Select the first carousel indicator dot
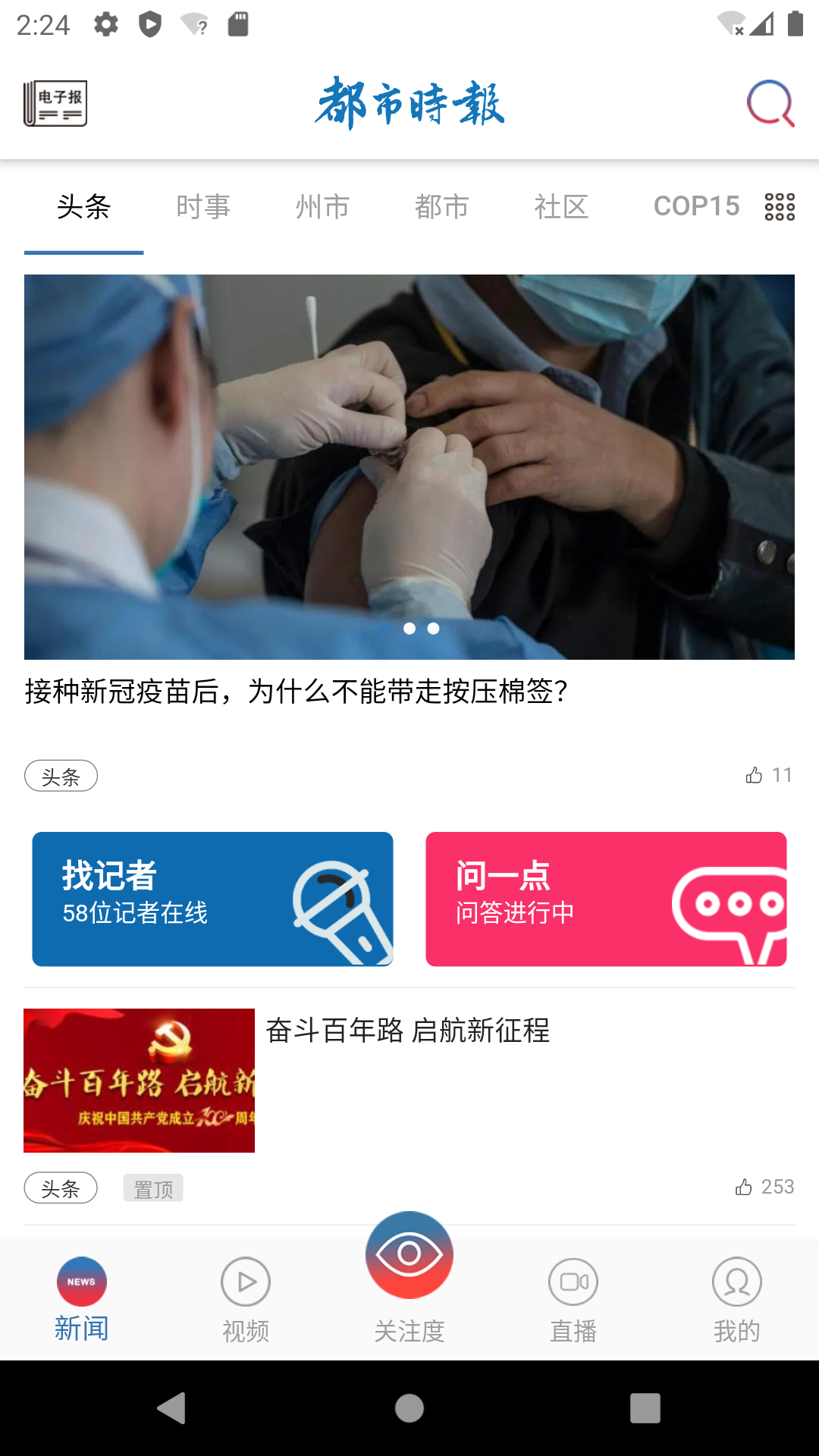This screenshot has width=819, height=1456. click(x=385, y=628)
